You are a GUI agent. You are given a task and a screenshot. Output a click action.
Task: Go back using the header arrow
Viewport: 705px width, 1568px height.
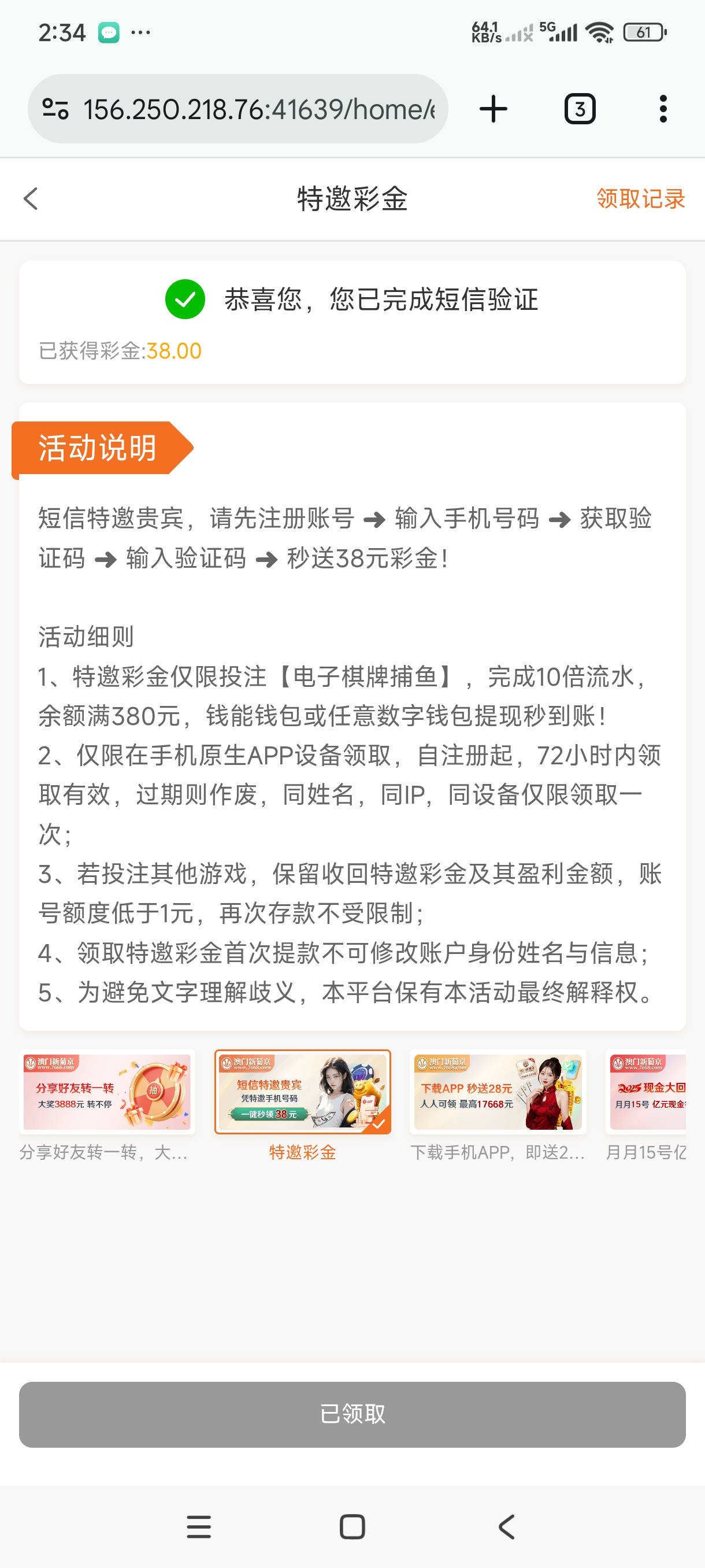tap(31, 198)
